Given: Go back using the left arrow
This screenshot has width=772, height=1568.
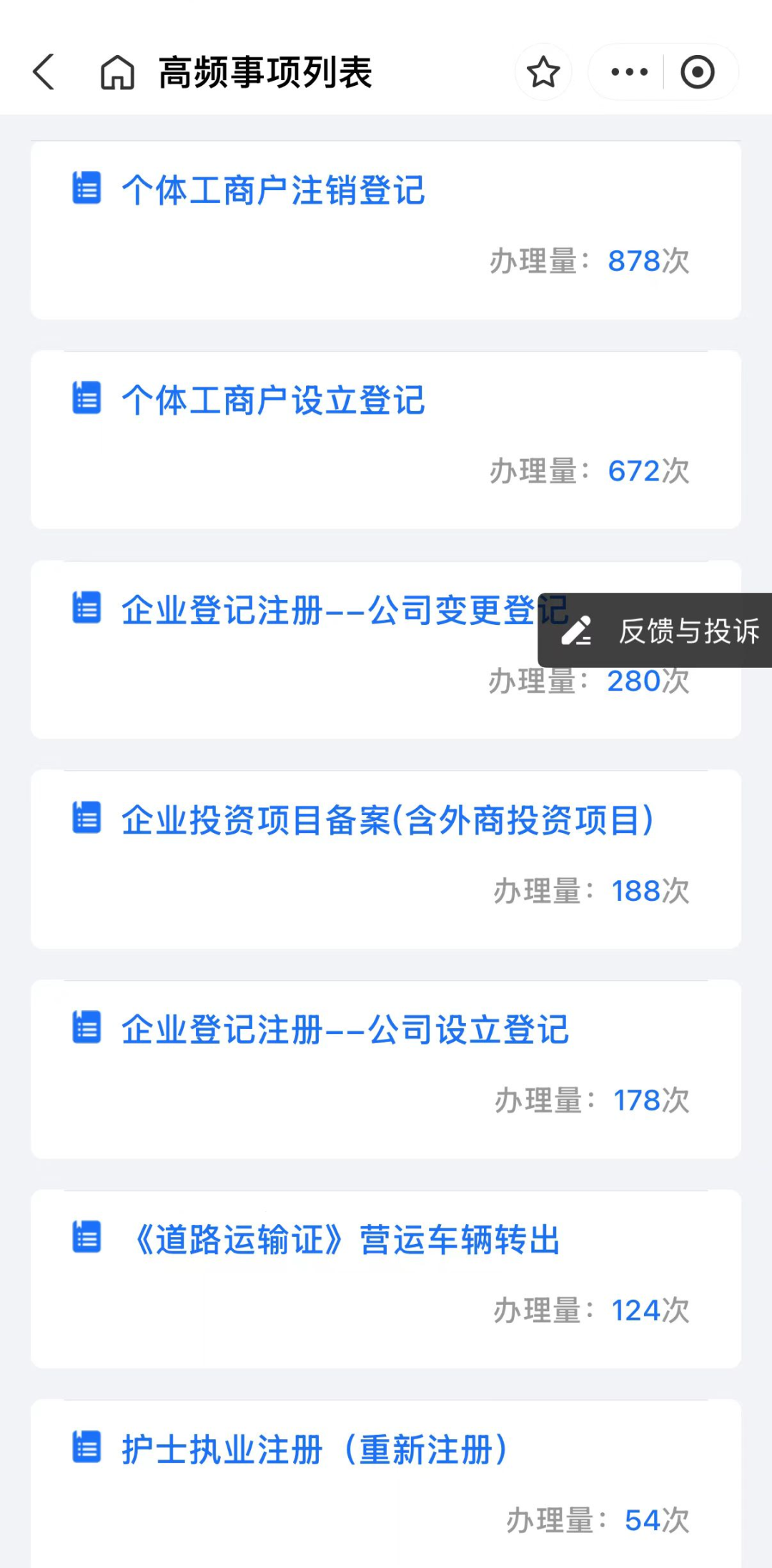Looking at the screenshot, I should (44, 72).
